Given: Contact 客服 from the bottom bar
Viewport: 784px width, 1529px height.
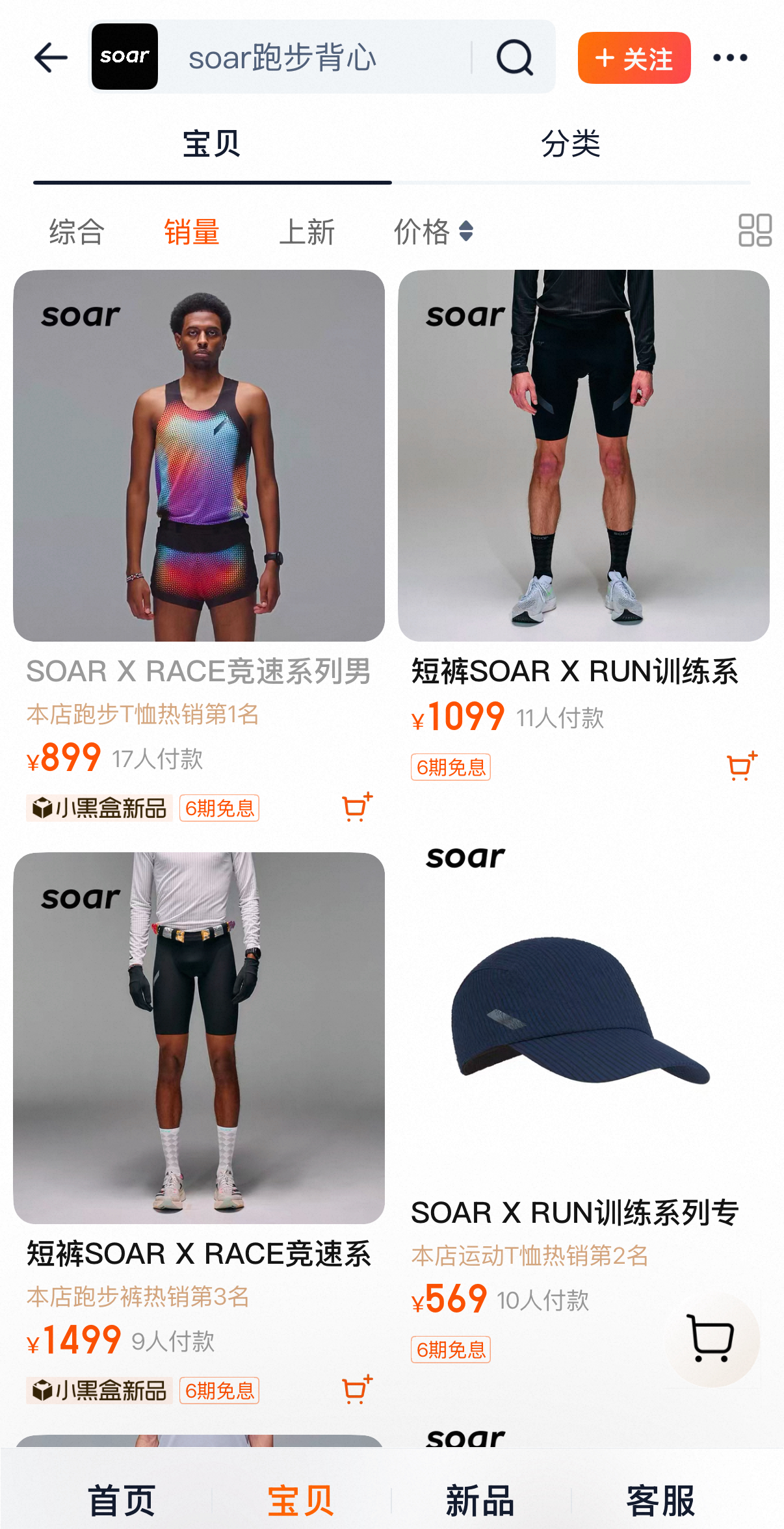Looking at the screenshot, I should (660, 1500).
